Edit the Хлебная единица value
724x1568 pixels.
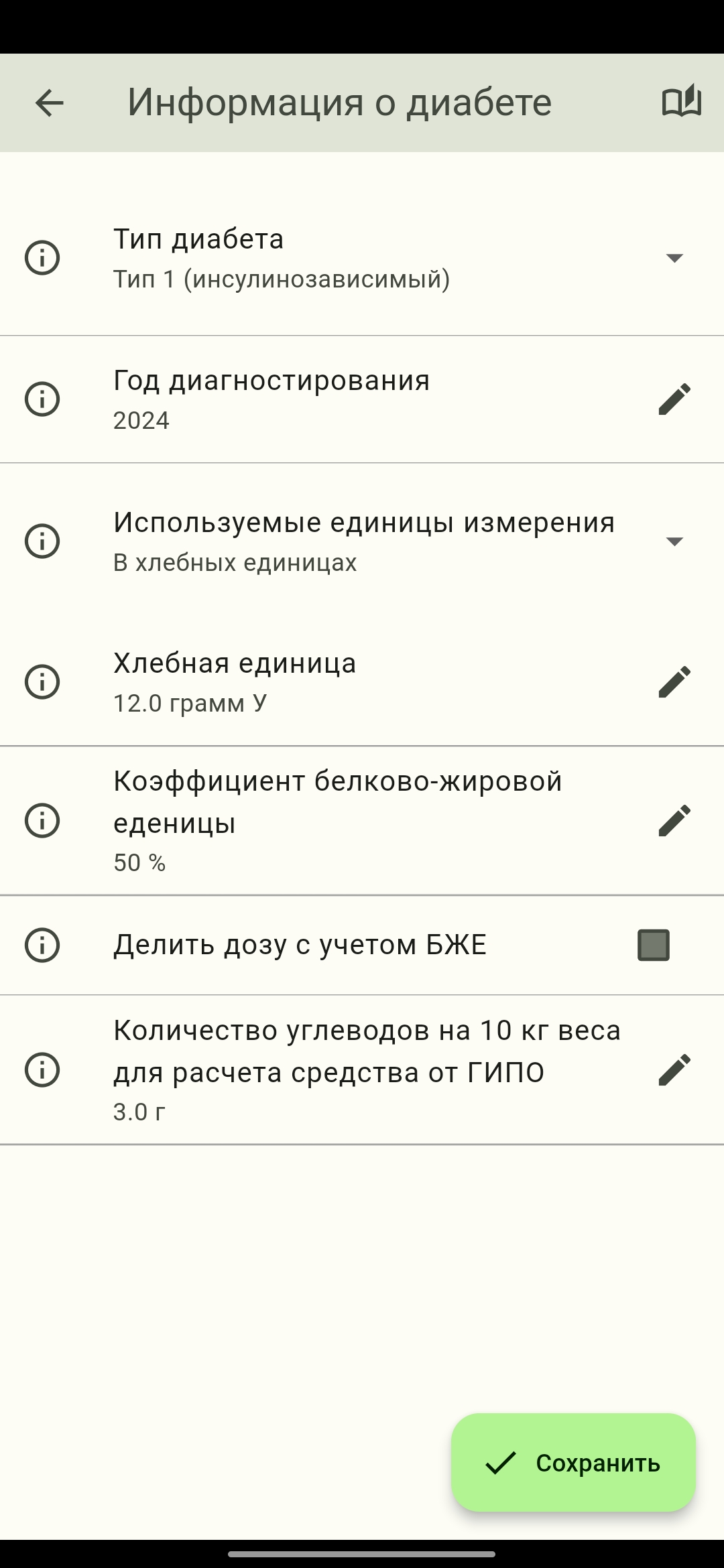[x=674, y=682]
